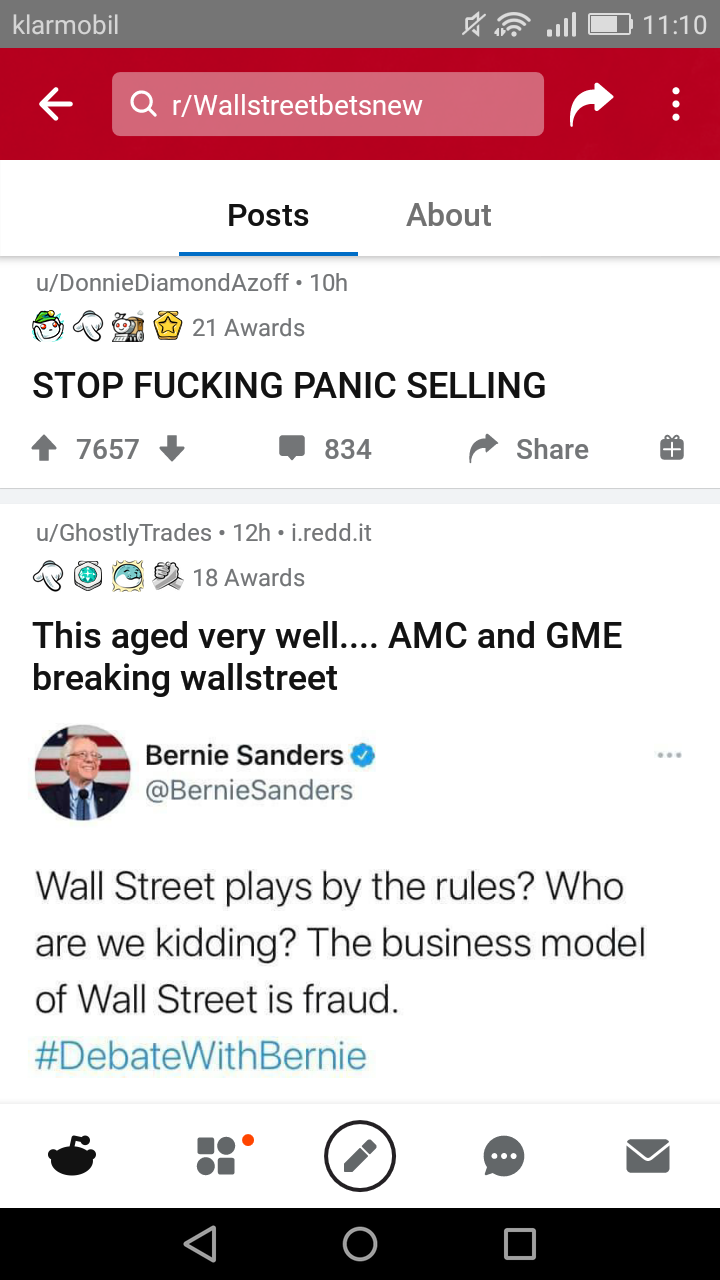Create a new post with pencil button

[360, 1156]
